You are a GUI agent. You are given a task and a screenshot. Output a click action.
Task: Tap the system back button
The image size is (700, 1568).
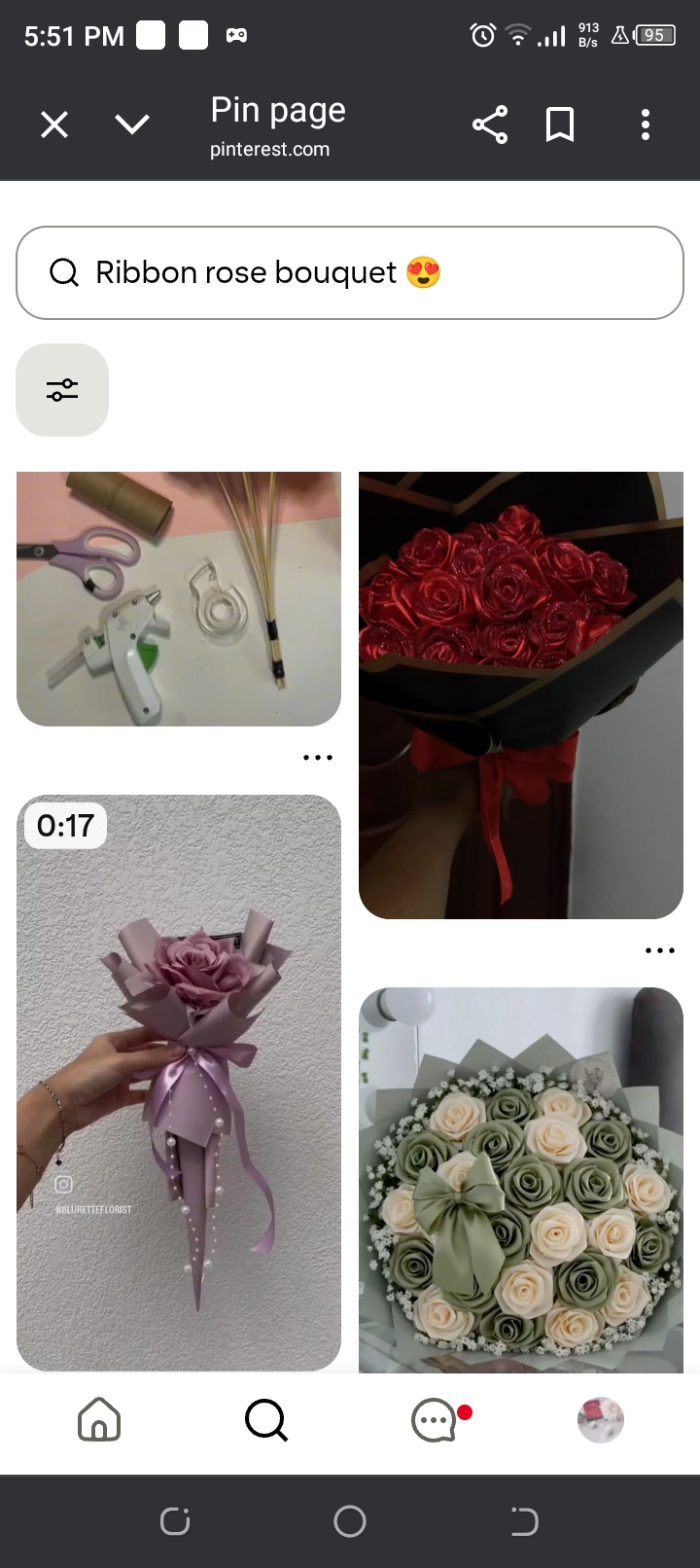524,1521
